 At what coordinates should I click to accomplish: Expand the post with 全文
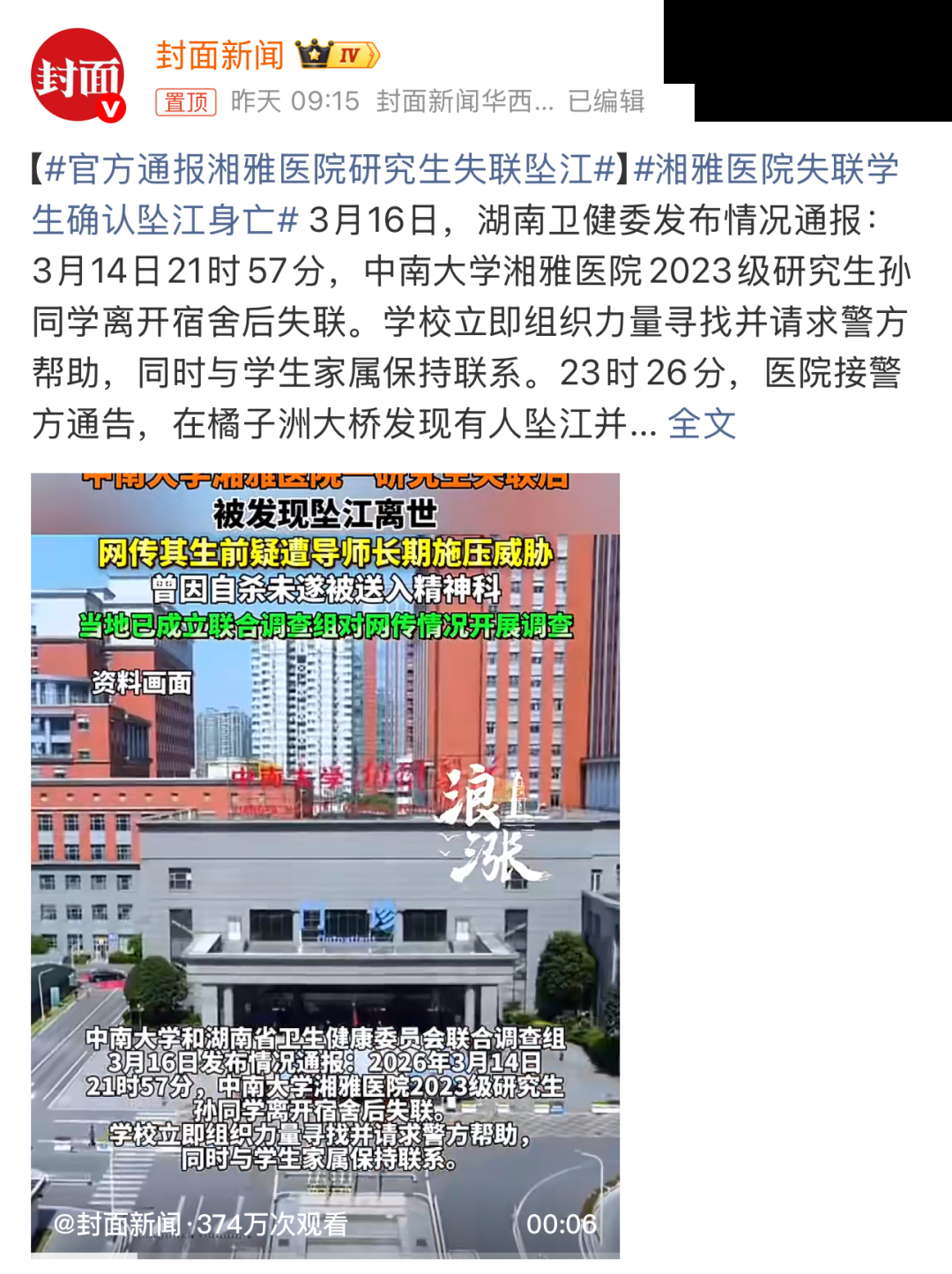tap(702, 424)
